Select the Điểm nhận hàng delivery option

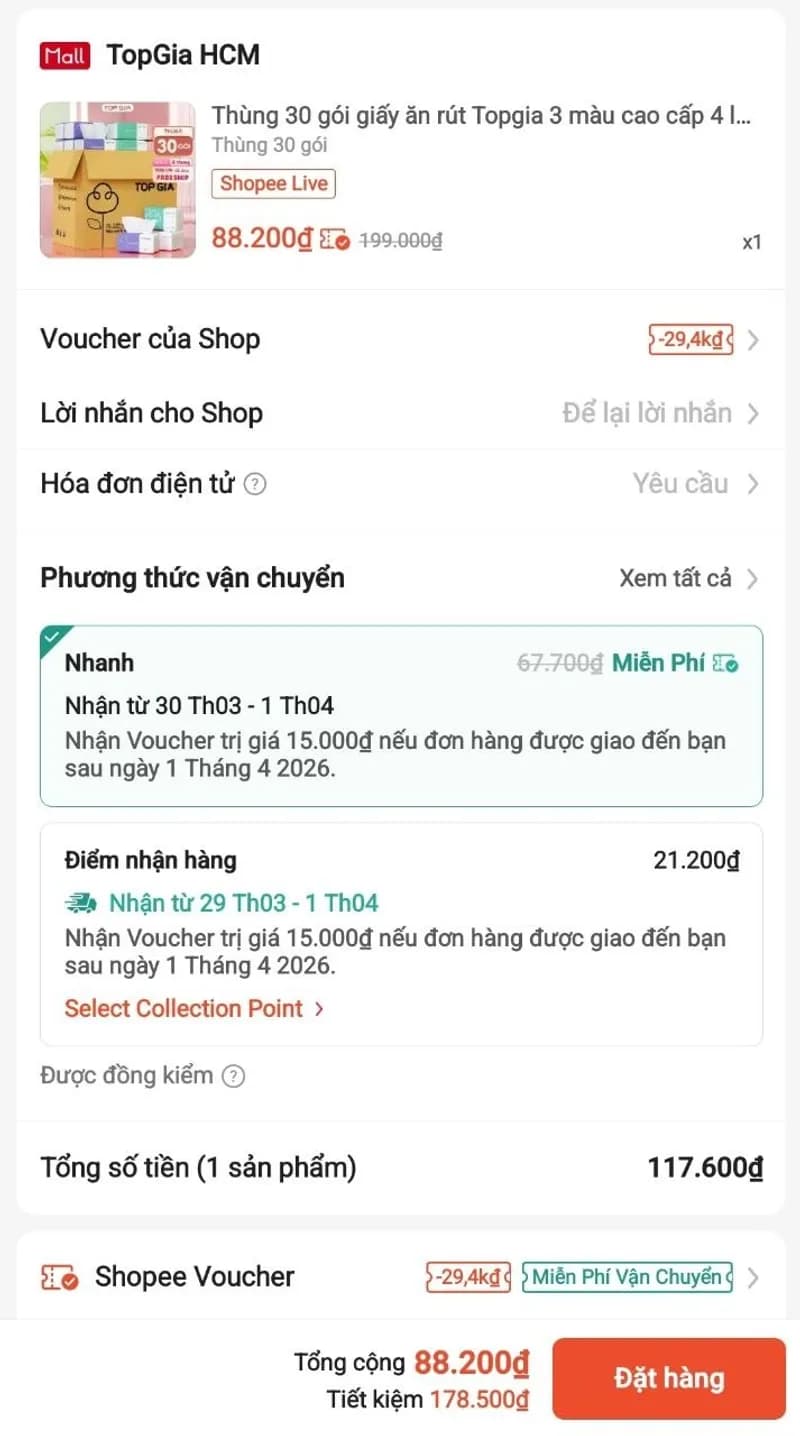pyautogui.click(x=400, y=930)
